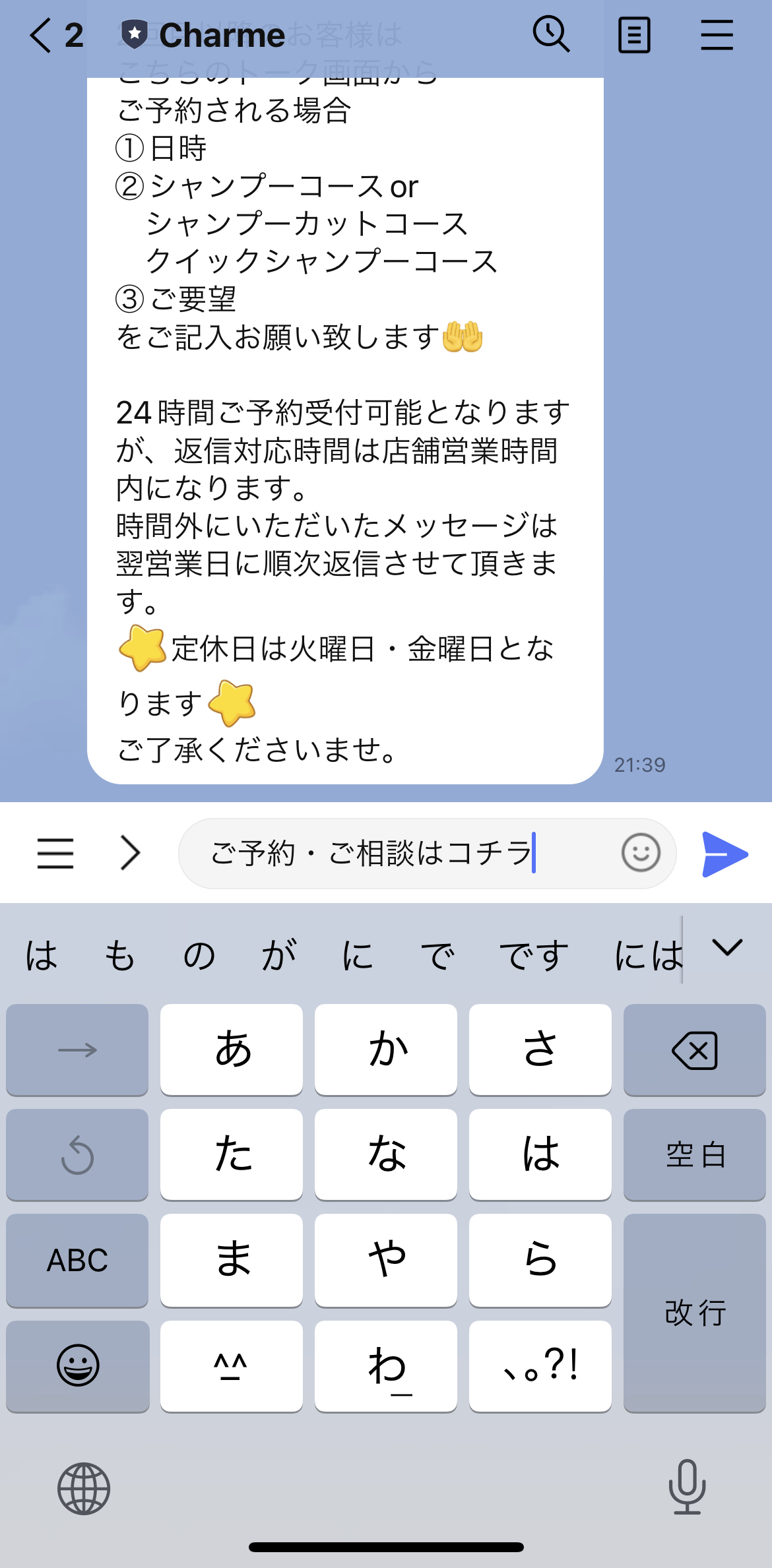Insert a line break with 改行

[694, 1313]
